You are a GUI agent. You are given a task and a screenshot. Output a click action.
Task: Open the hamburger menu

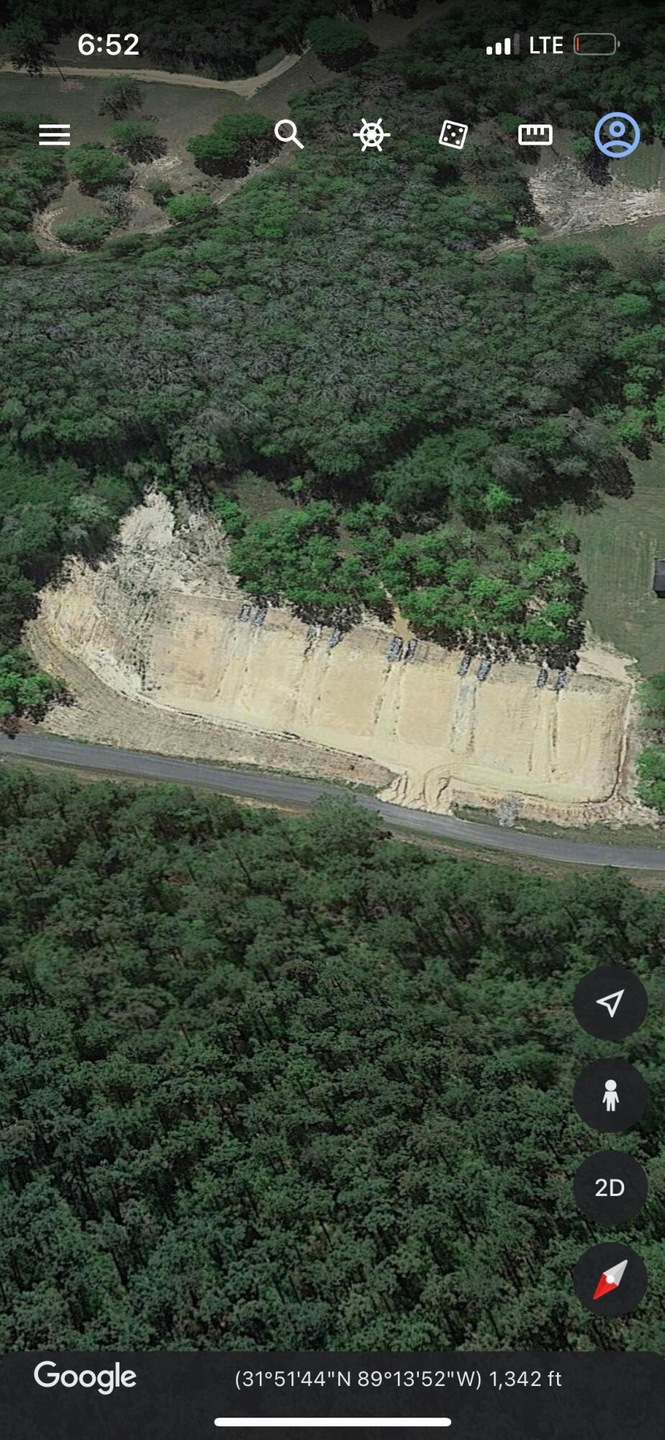pos(55,135)
